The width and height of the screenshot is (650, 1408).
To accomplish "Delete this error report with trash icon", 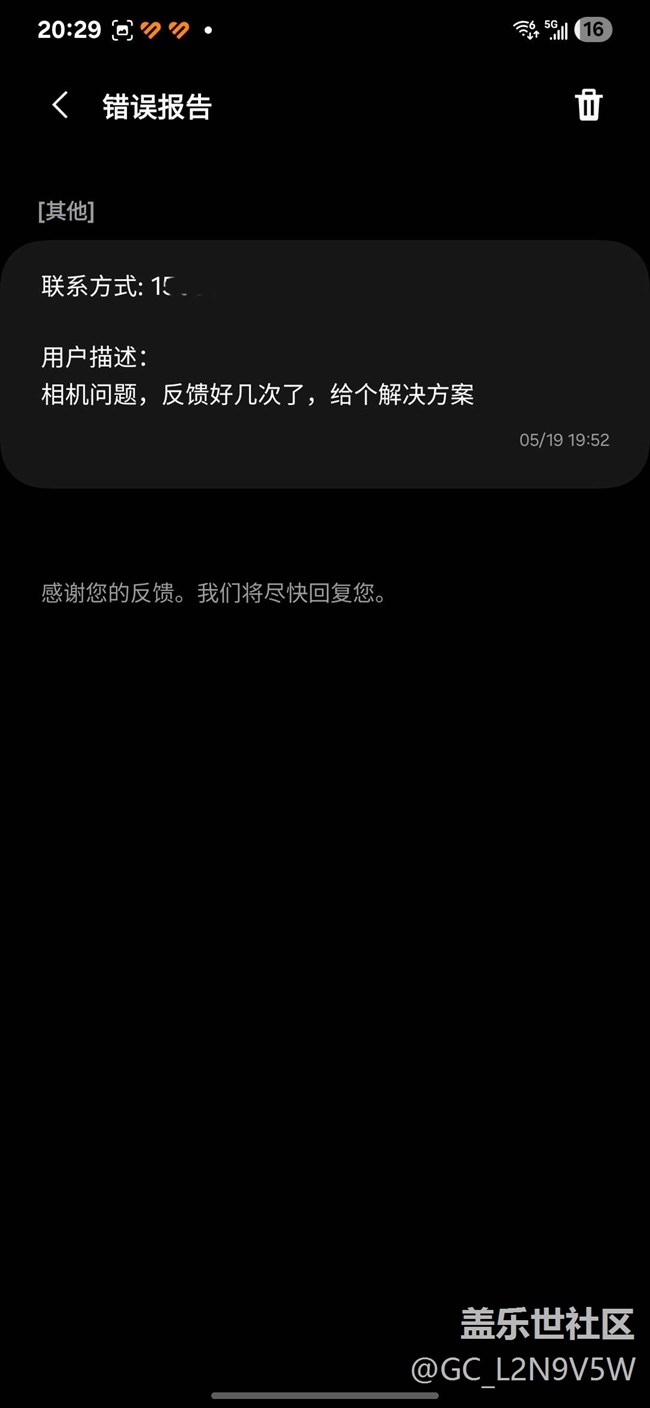I will click(588, 105).
